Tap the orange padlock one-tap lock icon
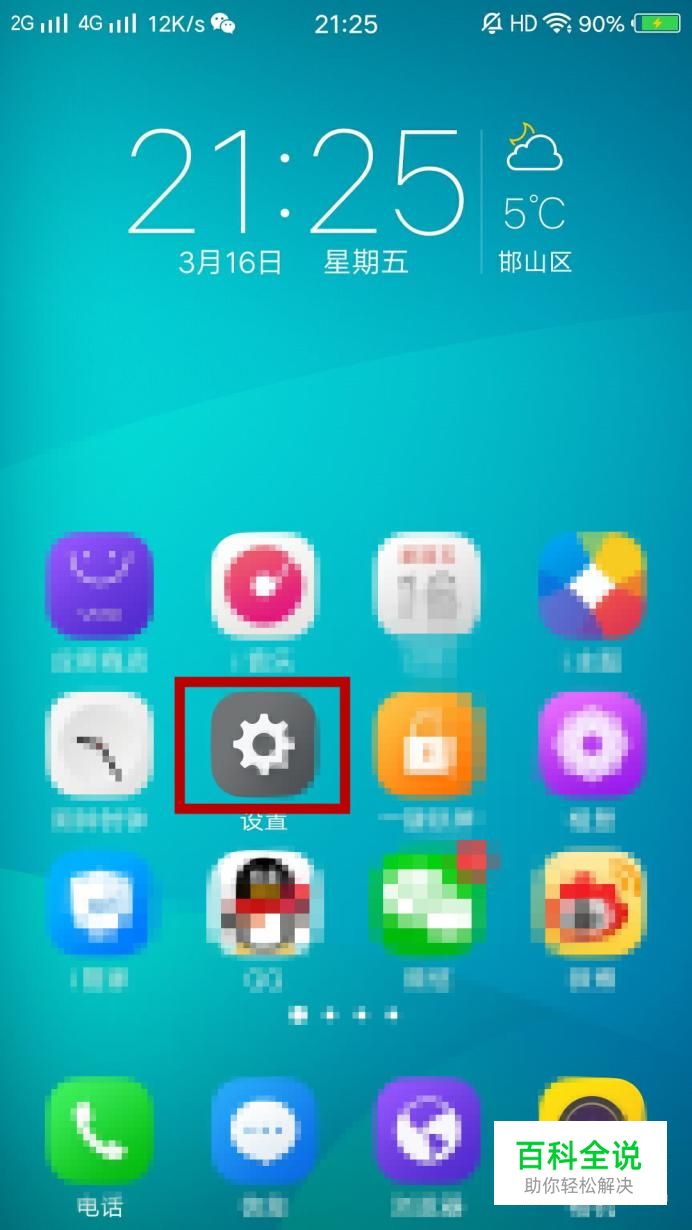 tap(427, 744)
